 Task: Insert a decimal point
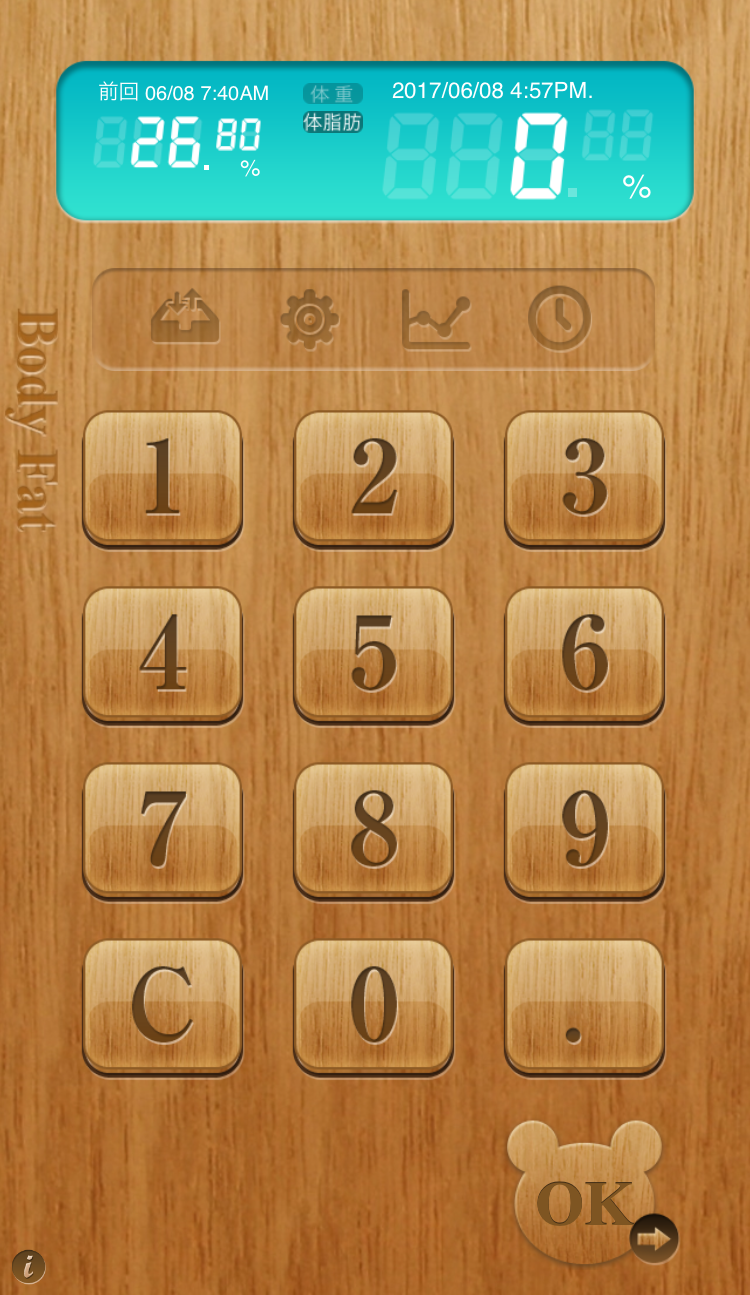(x=584, y=1005)
